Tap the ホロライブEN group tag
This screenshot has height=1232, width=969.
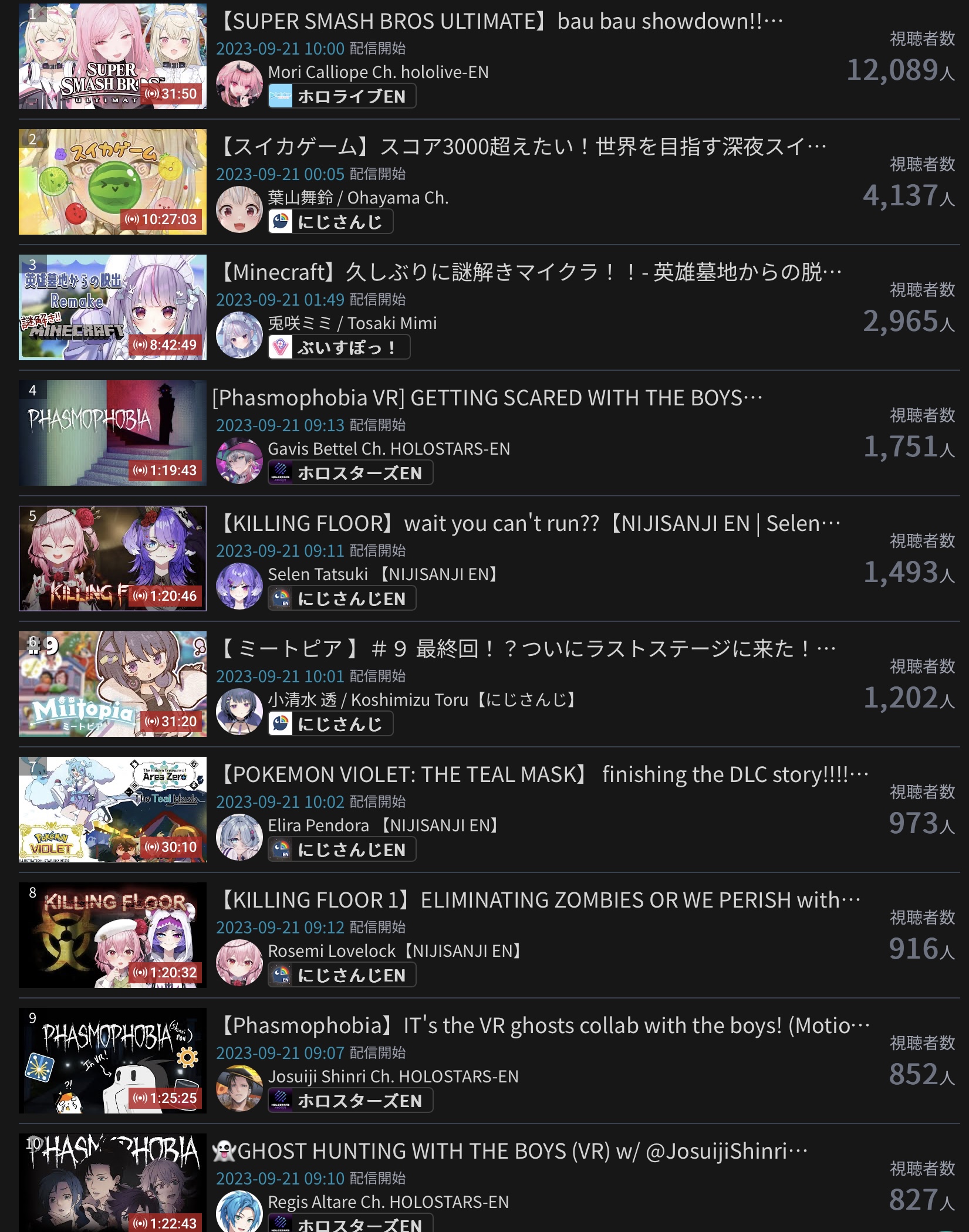pos(342,96)
